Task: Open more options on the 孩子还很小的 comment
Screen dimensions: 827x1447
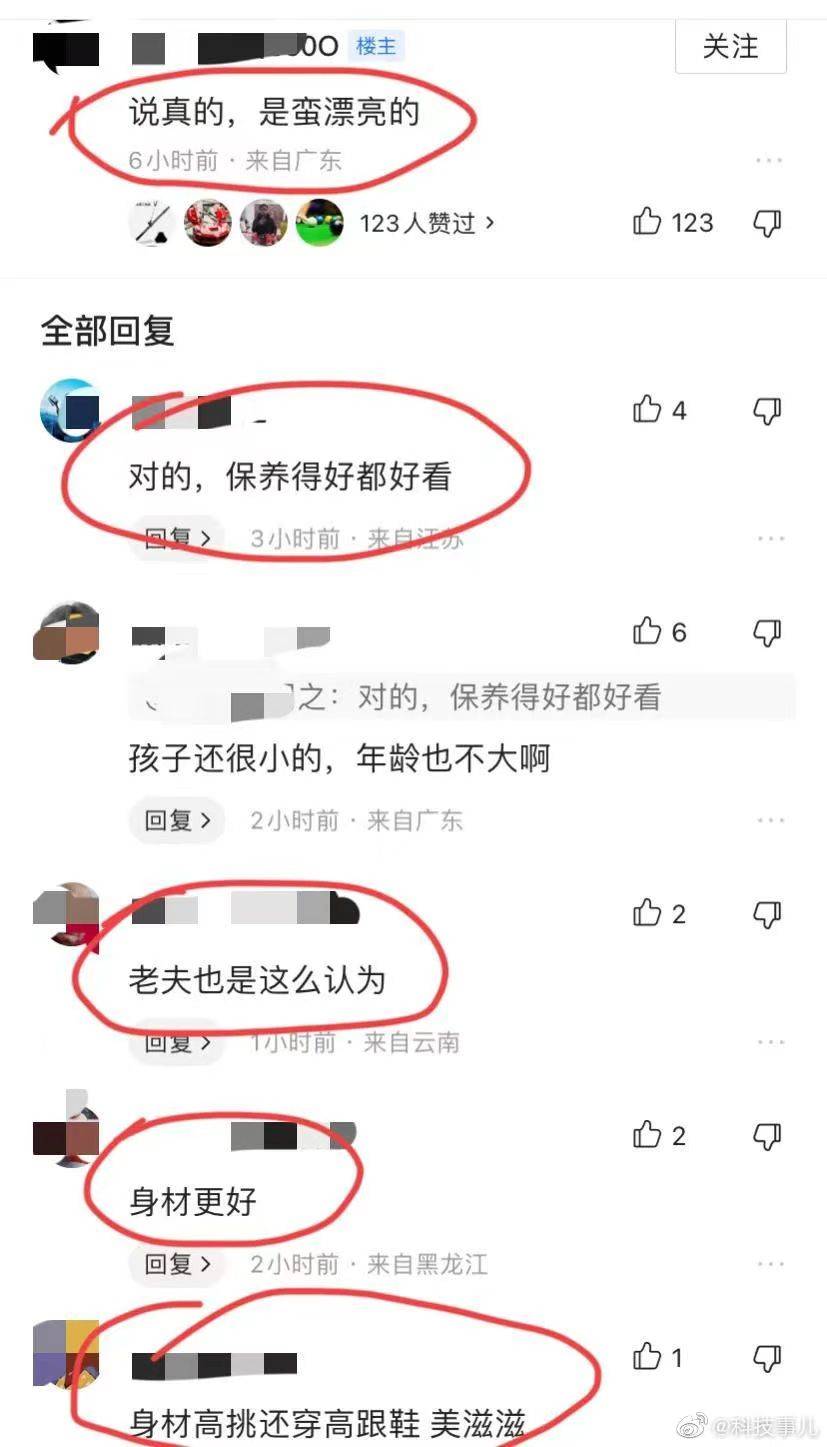Action: pos(770,820)
